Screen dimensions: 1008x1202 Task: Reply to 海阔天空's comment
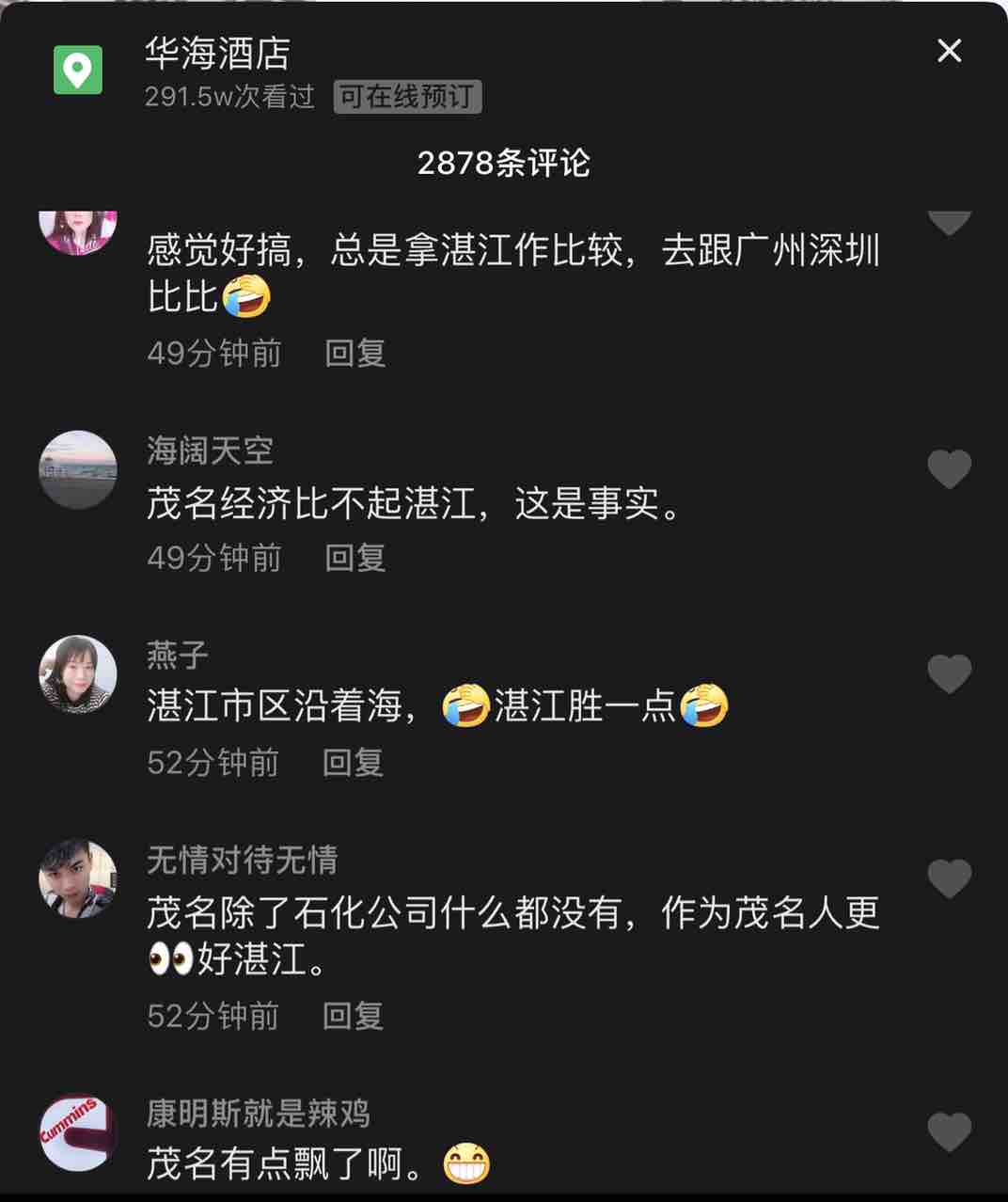(354, 558)
